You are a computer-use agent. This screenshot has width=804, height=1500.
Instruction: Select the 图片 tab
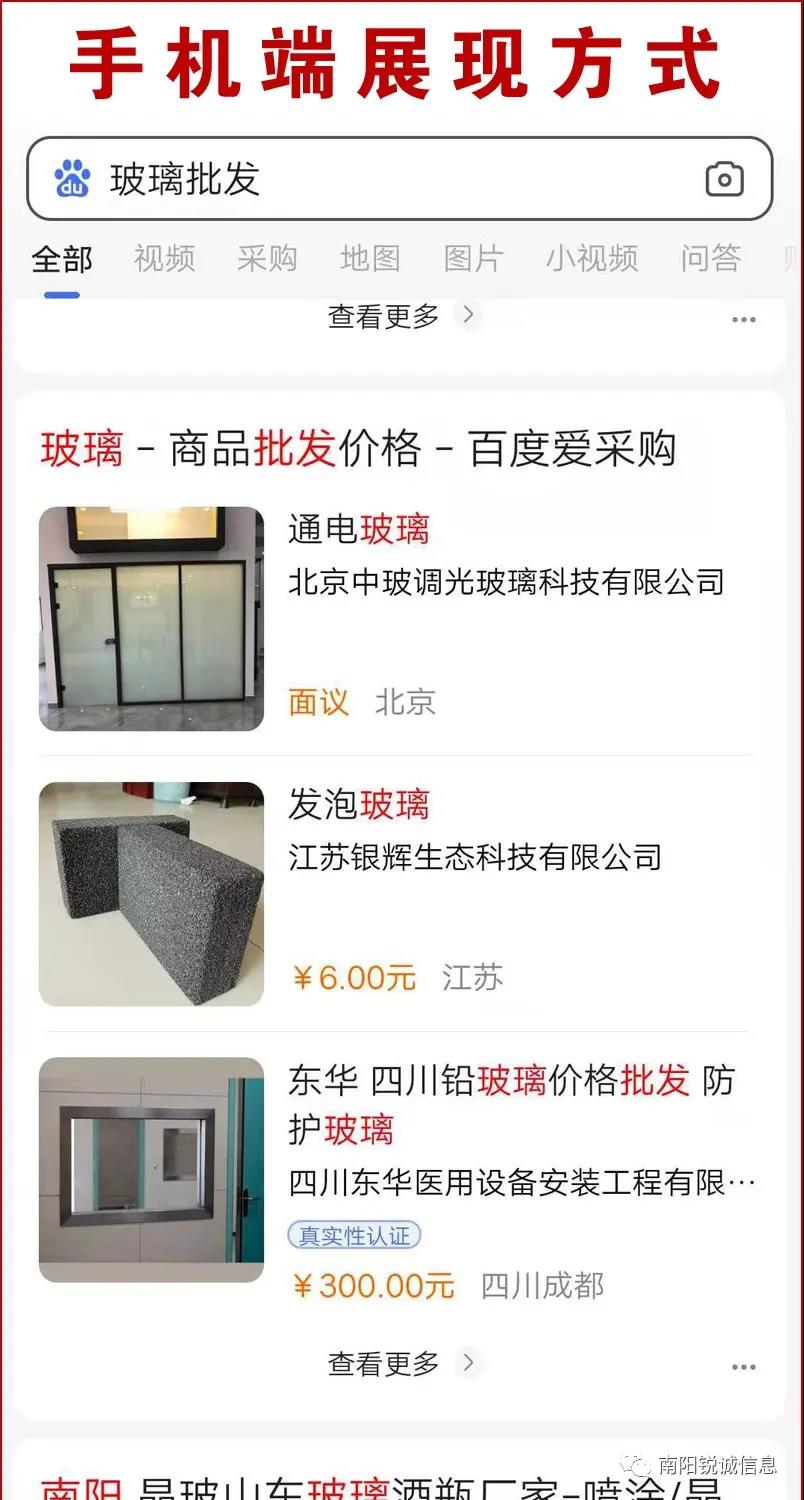[x=473, y=259]
